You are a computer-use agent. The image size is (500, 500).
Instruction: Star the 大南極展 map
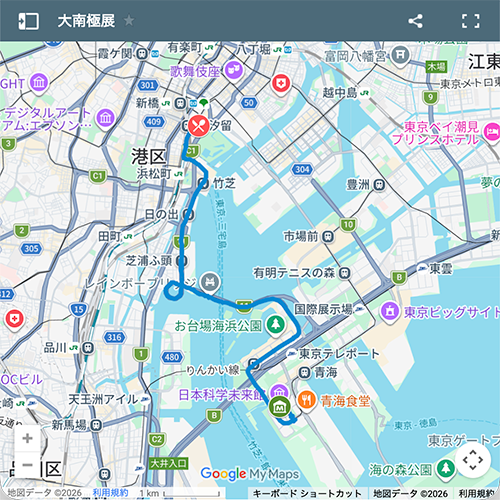[x=129, y=21]
